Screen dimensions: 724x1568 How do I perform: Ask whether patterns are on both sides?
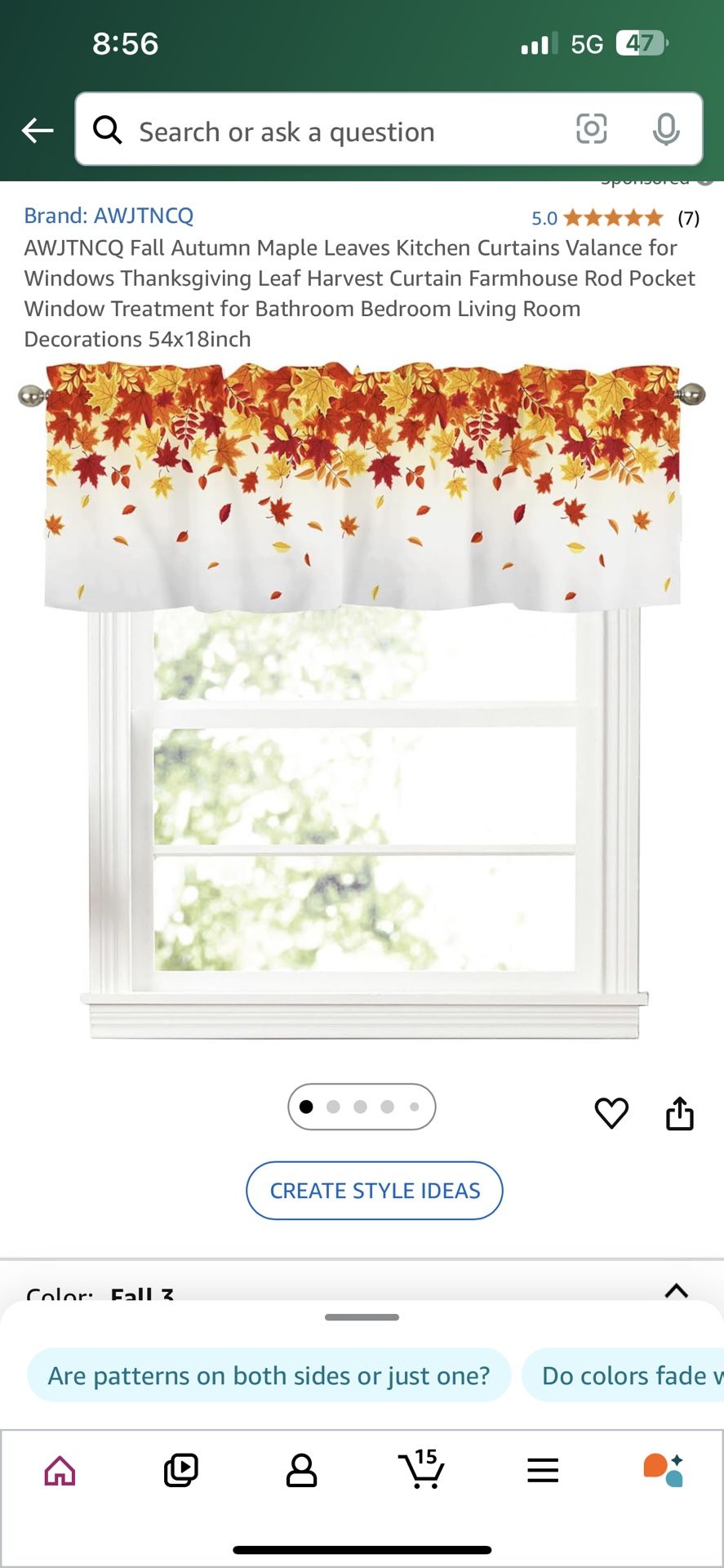(269, 1375)
